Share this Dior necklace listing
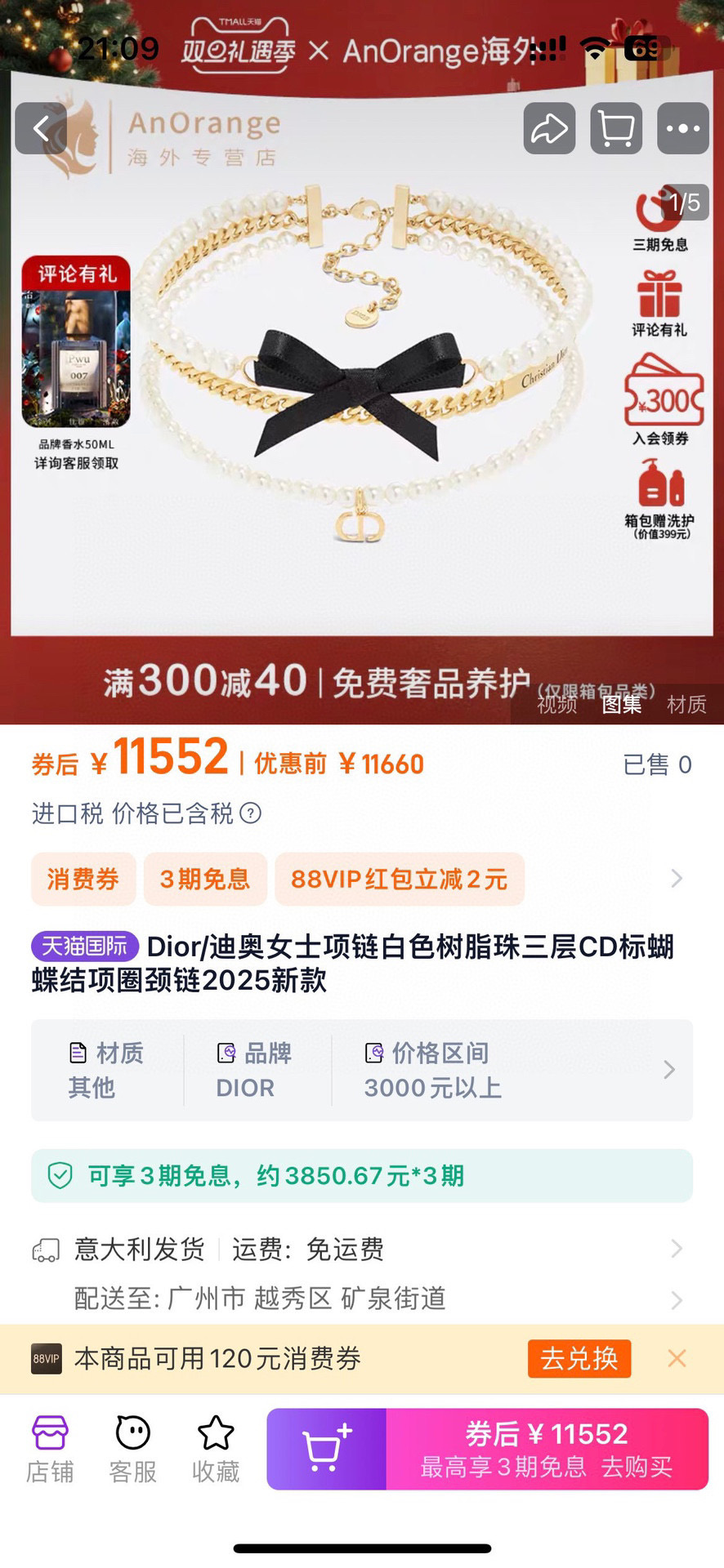724x1568 pixels. pyautogui.click(x=549, y=128)
